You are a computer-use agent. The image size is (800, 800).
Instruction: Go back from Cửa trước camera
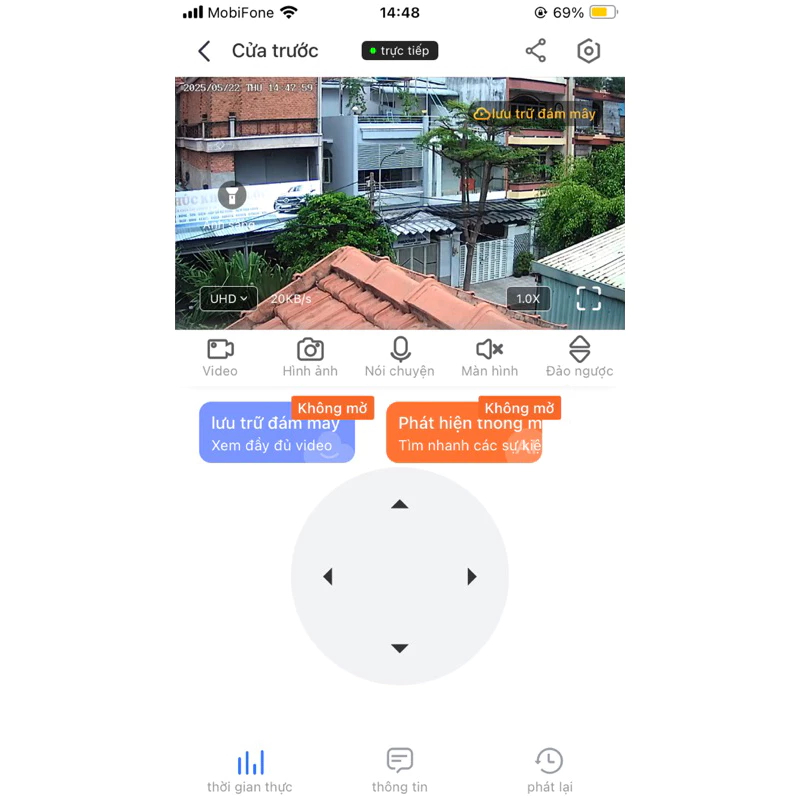pos(204,51)
